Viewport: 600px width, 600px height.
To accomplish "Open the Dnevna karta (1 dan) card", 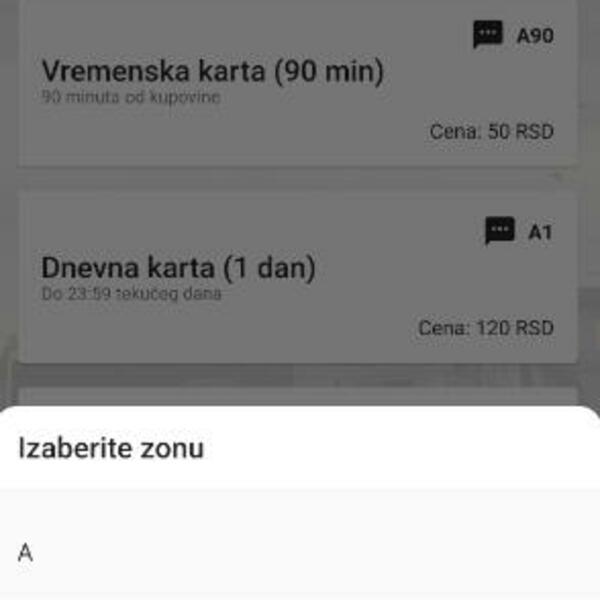I will [297, 278].
